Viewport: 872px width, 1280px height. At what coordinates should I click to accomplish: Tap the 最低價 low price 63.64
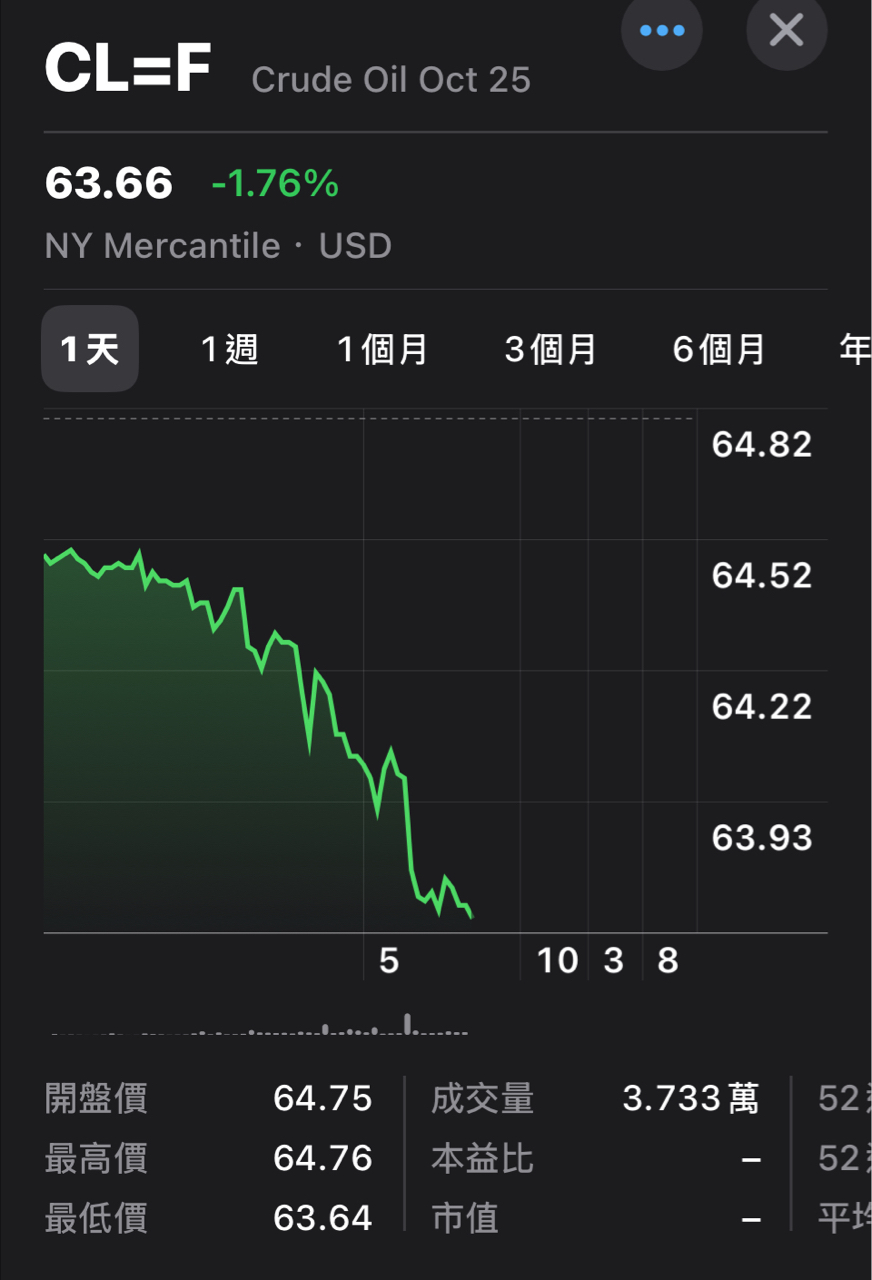[324, 1218]
